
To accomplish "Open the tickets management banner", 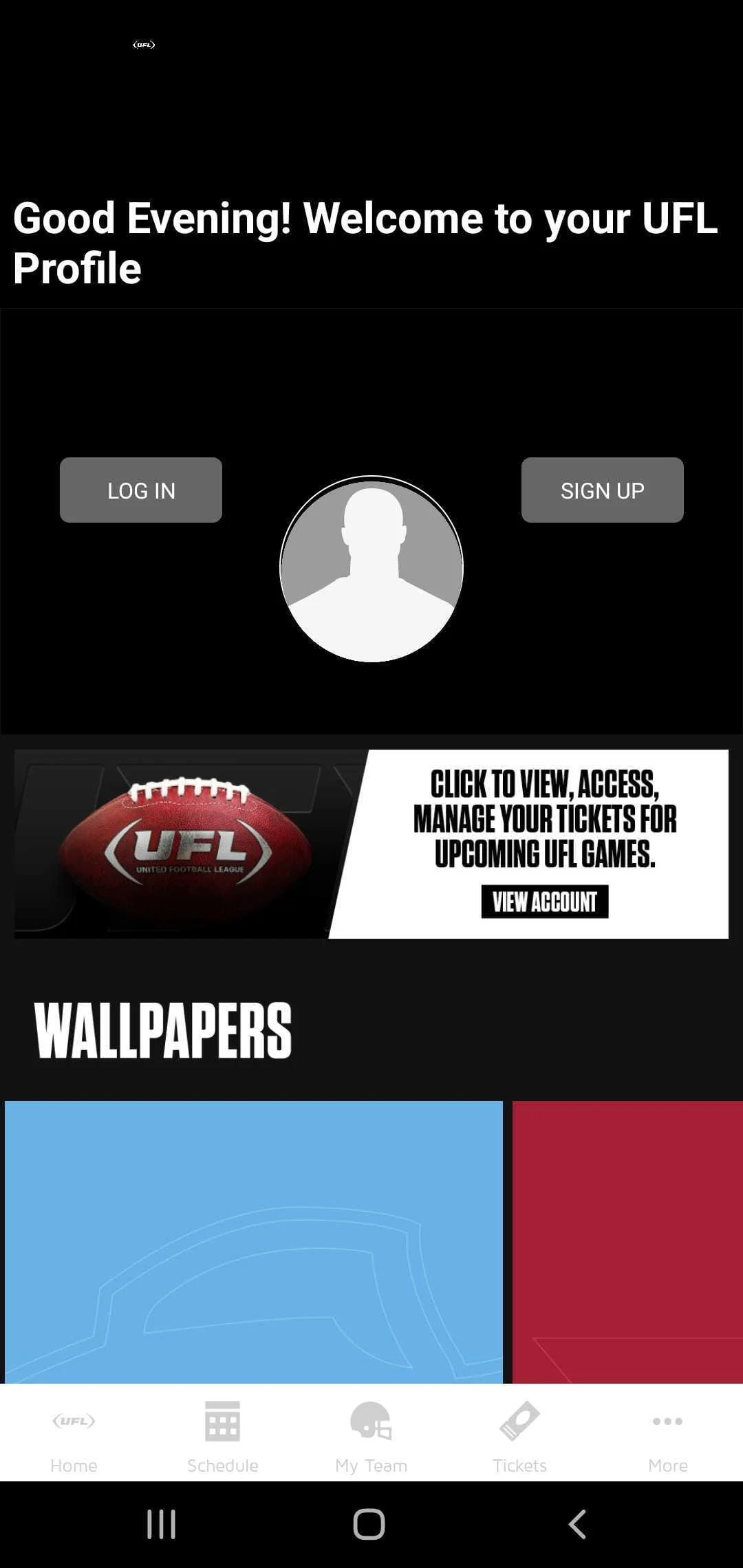I will pos(371,842).
